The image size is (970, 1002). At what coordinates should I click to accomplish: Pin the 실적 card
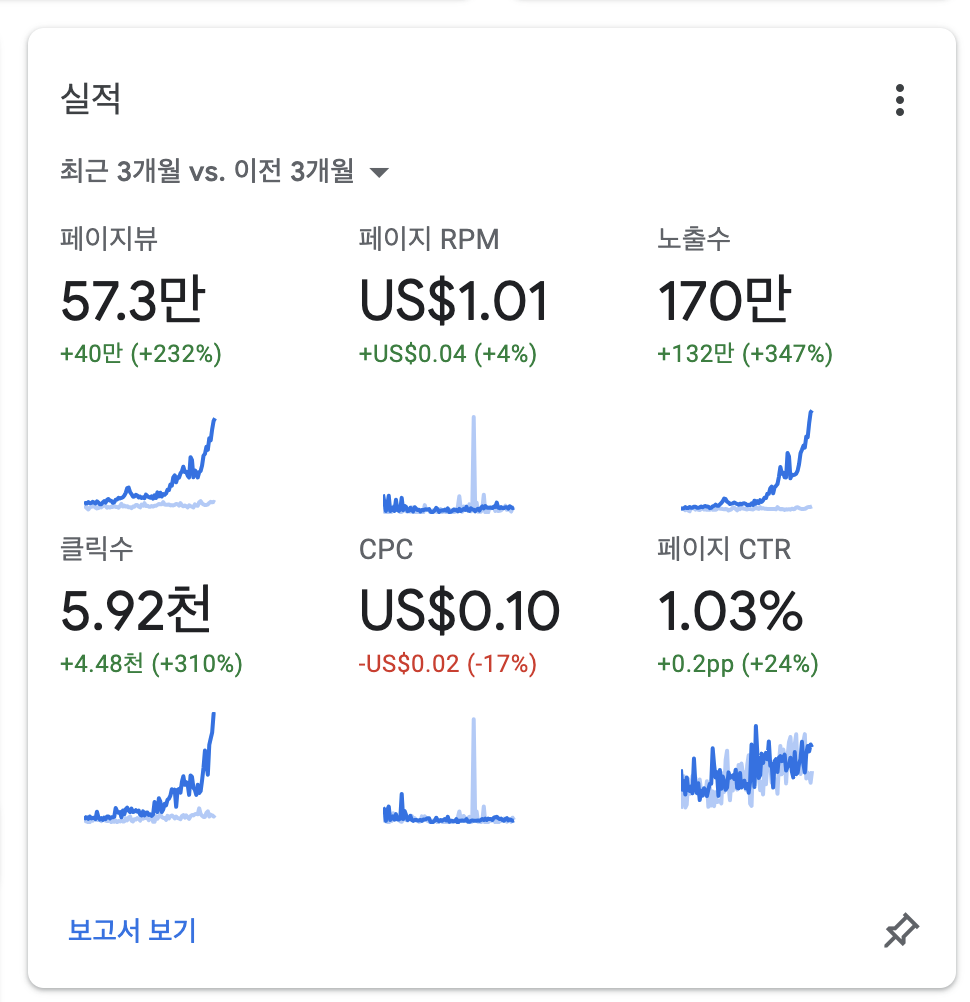[901, 931]
